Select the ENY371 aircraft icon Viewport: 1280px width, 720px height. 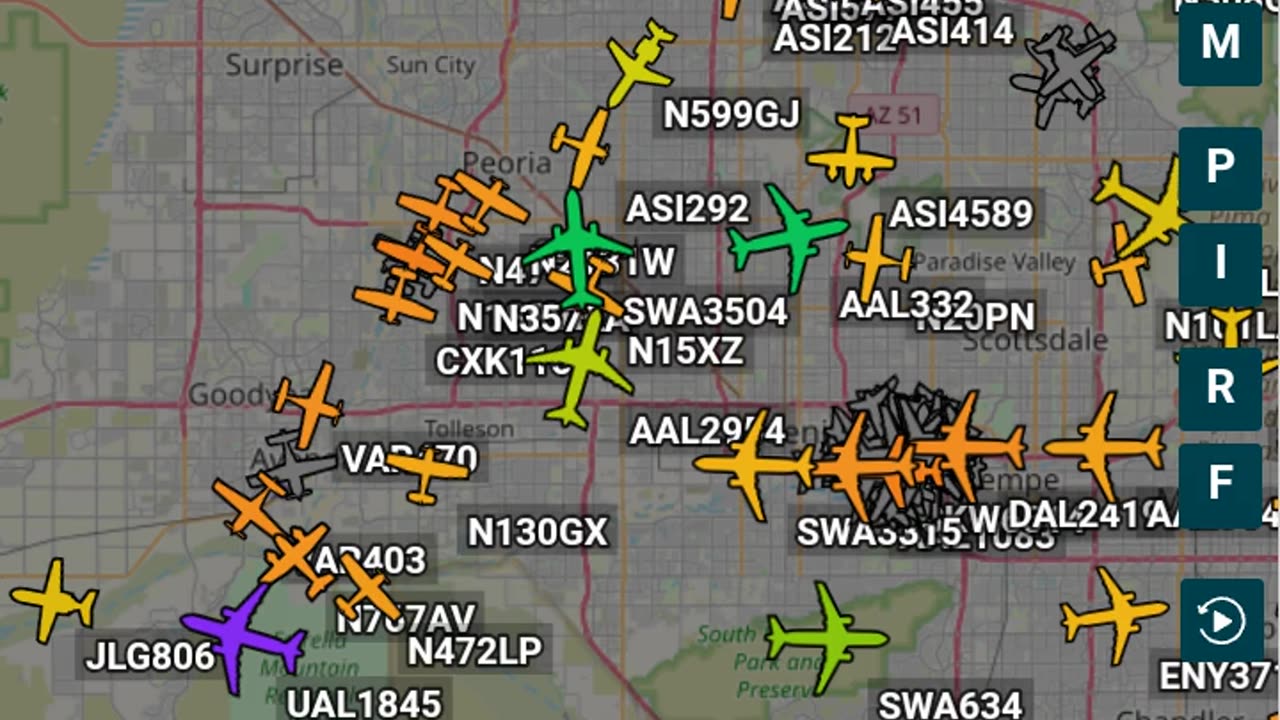(1114, 612)
